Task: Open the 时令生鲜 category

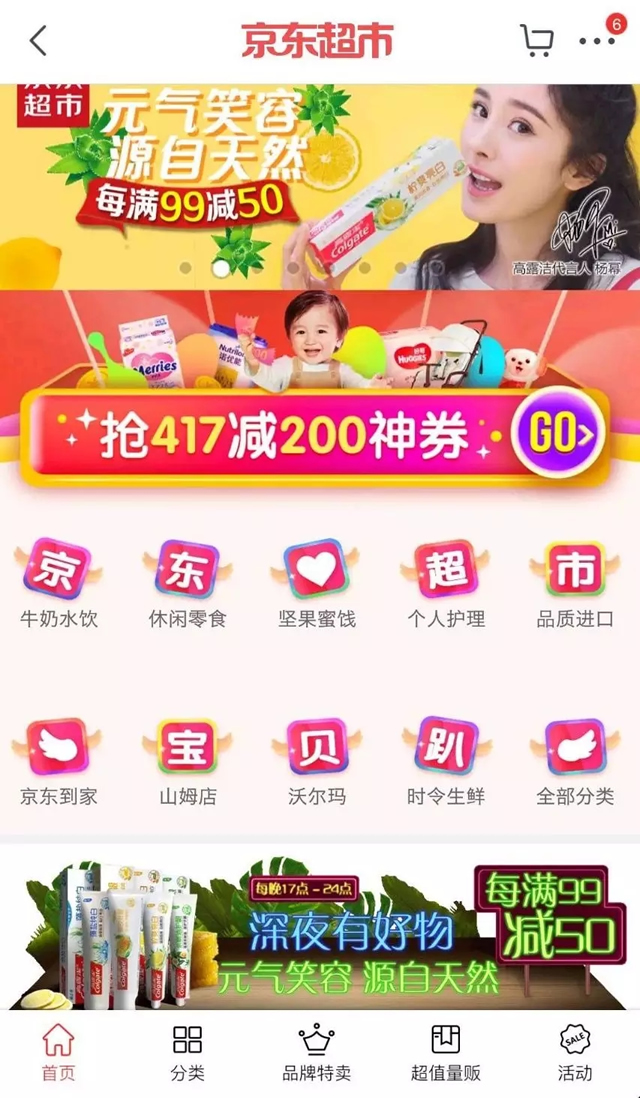Action: click(446, 763)
